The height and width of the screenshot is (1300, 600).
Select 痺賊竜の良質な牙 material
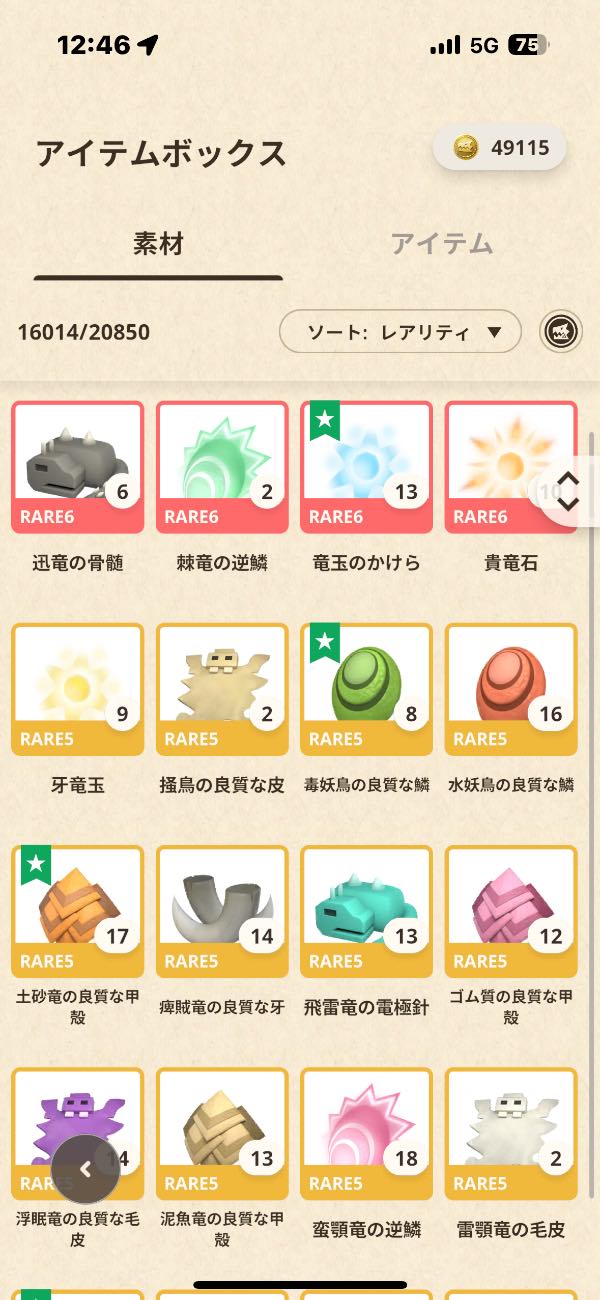tap(222, 912)
